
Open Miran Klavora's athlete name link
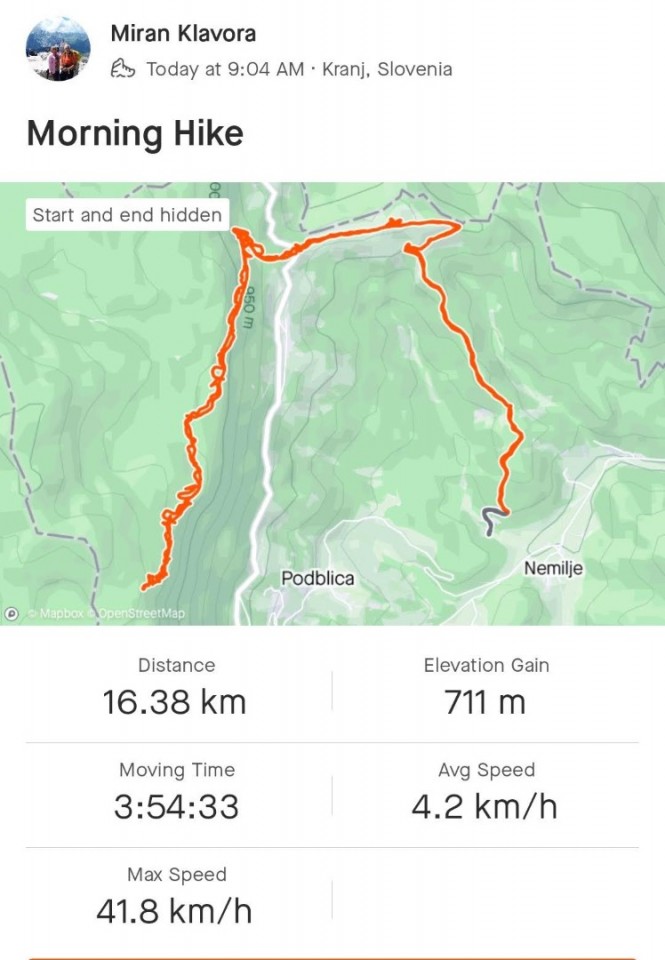[x=182, y=33]
